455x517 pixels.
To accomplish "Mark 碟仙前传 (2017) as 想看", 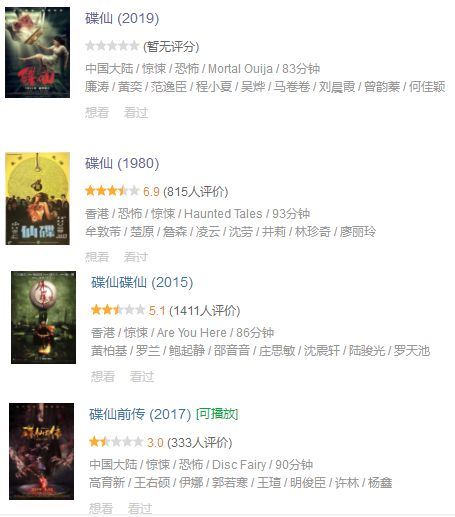I will [x=101, y=508].
